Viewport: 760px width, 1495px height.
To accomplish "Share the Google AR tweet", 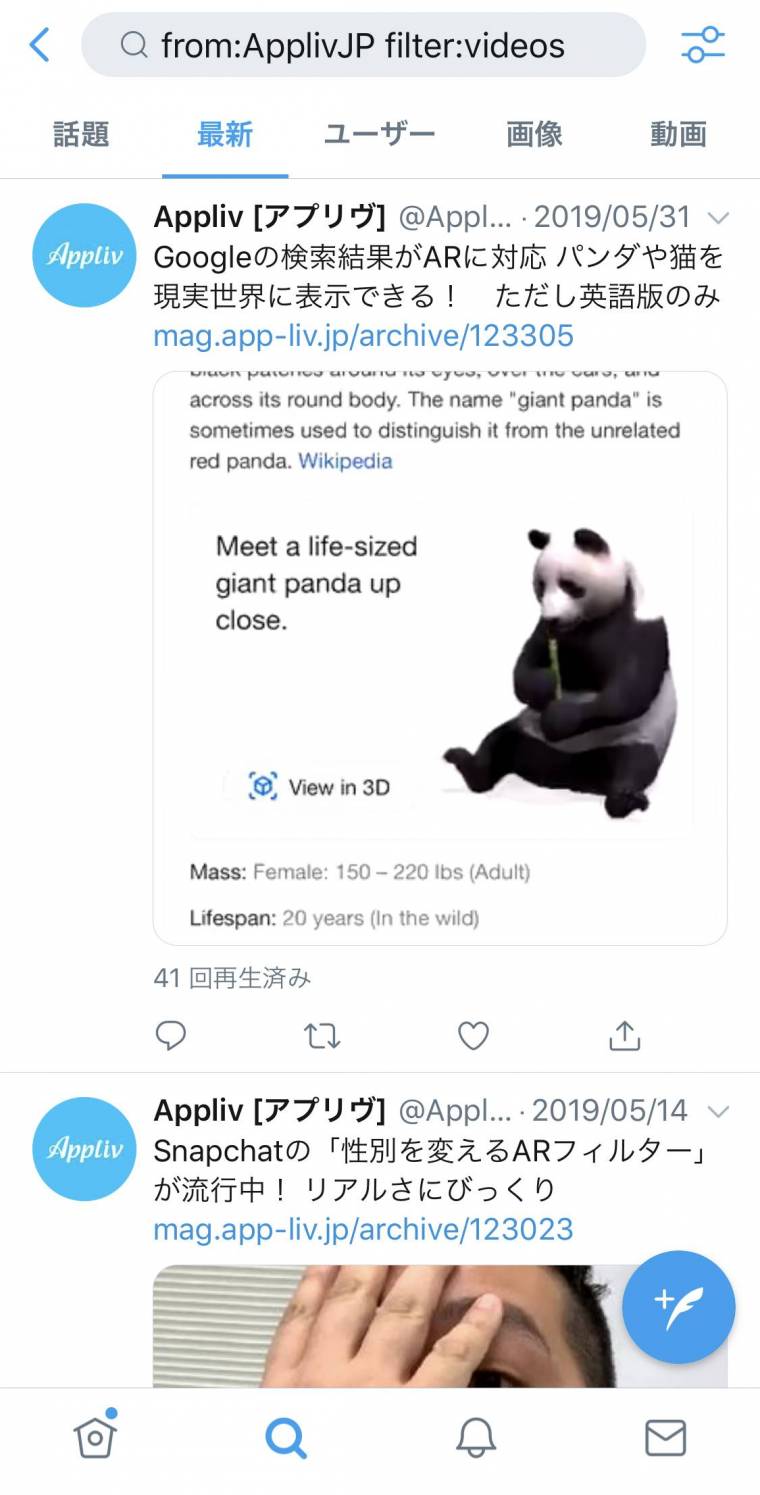I will [x=625, y=1036].
